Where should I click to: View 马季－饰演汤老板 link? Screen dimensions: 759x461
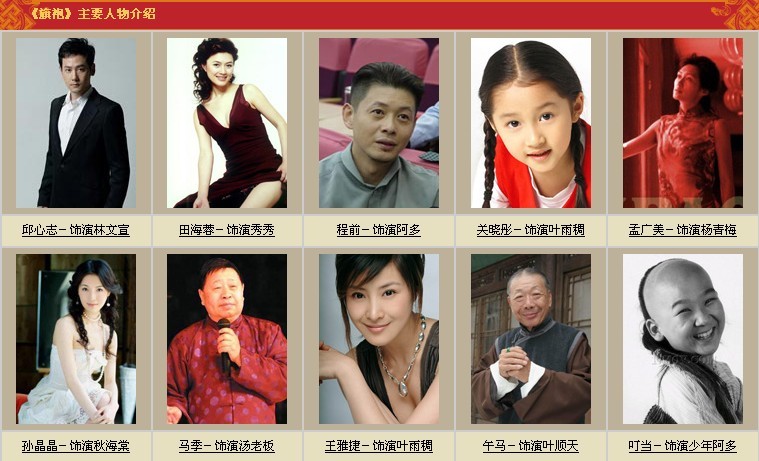pyautogui.click(x=227, y=446)
